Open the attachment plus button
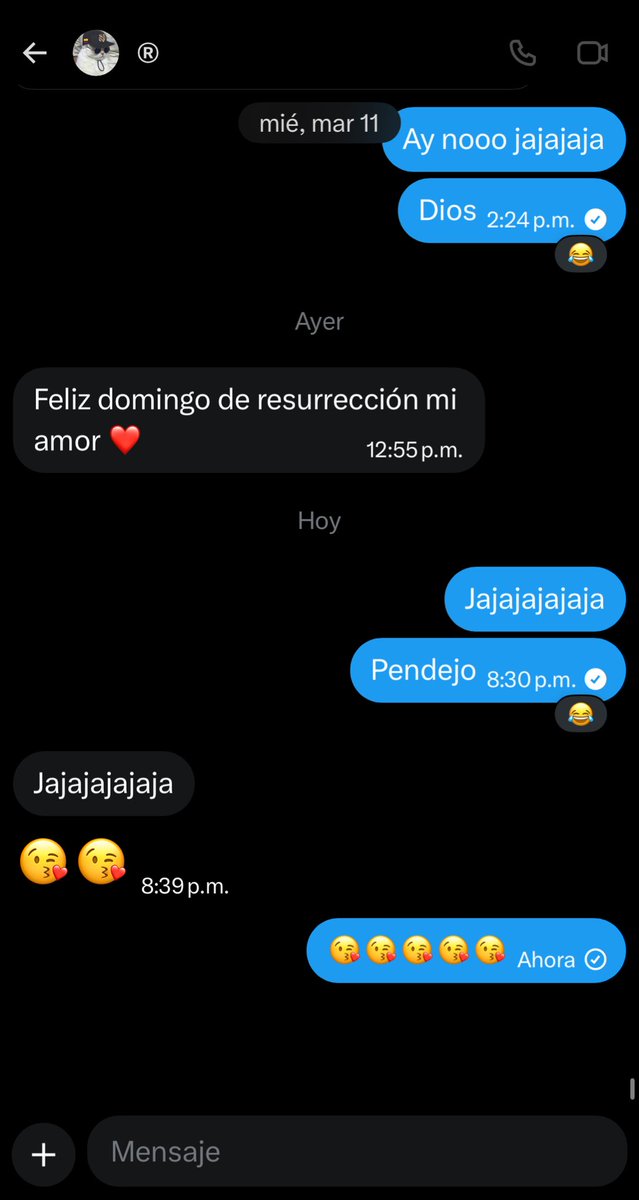639x1200 pixels. [44, 1155]
